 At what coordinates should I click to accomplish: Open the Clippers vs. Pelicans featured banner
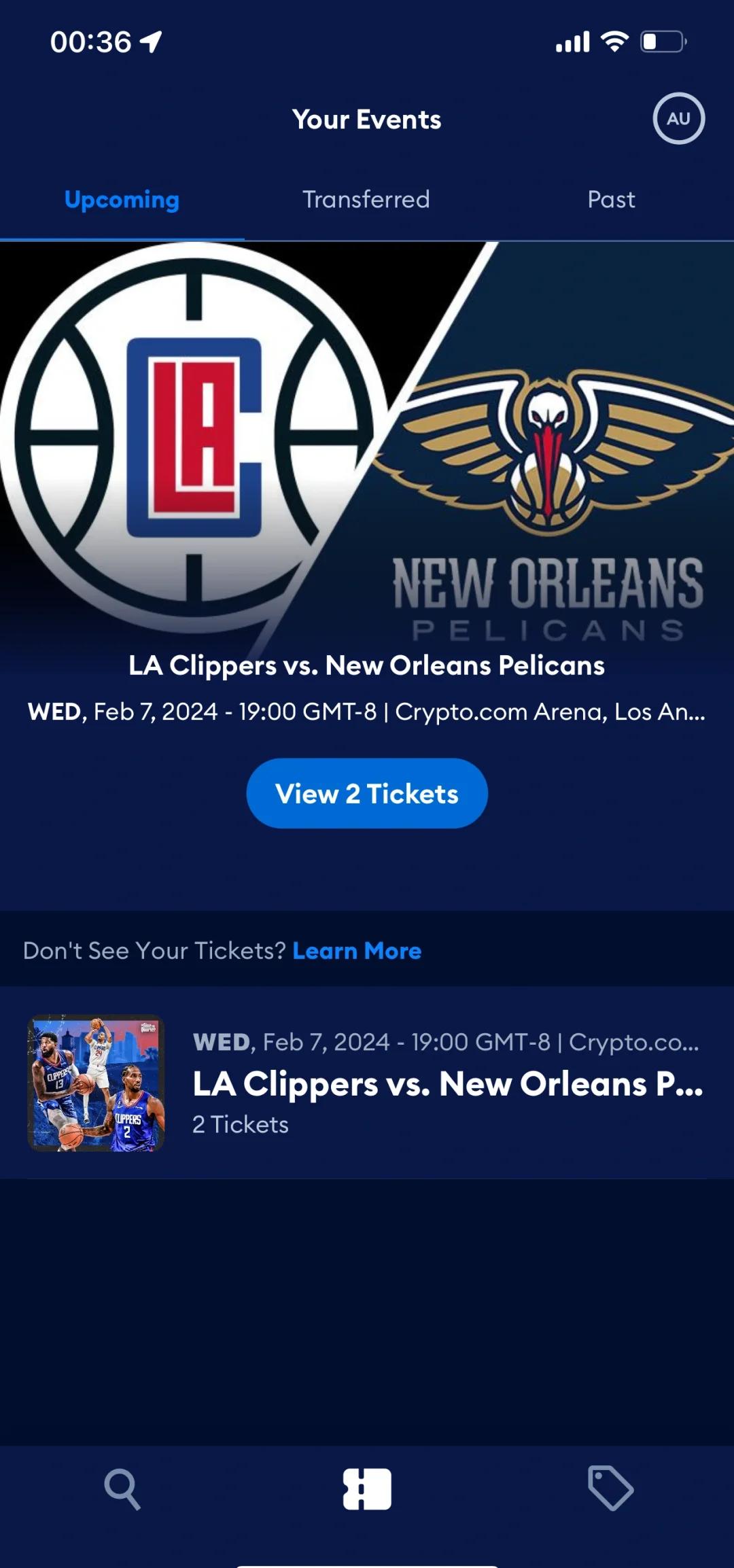point(367,476)
